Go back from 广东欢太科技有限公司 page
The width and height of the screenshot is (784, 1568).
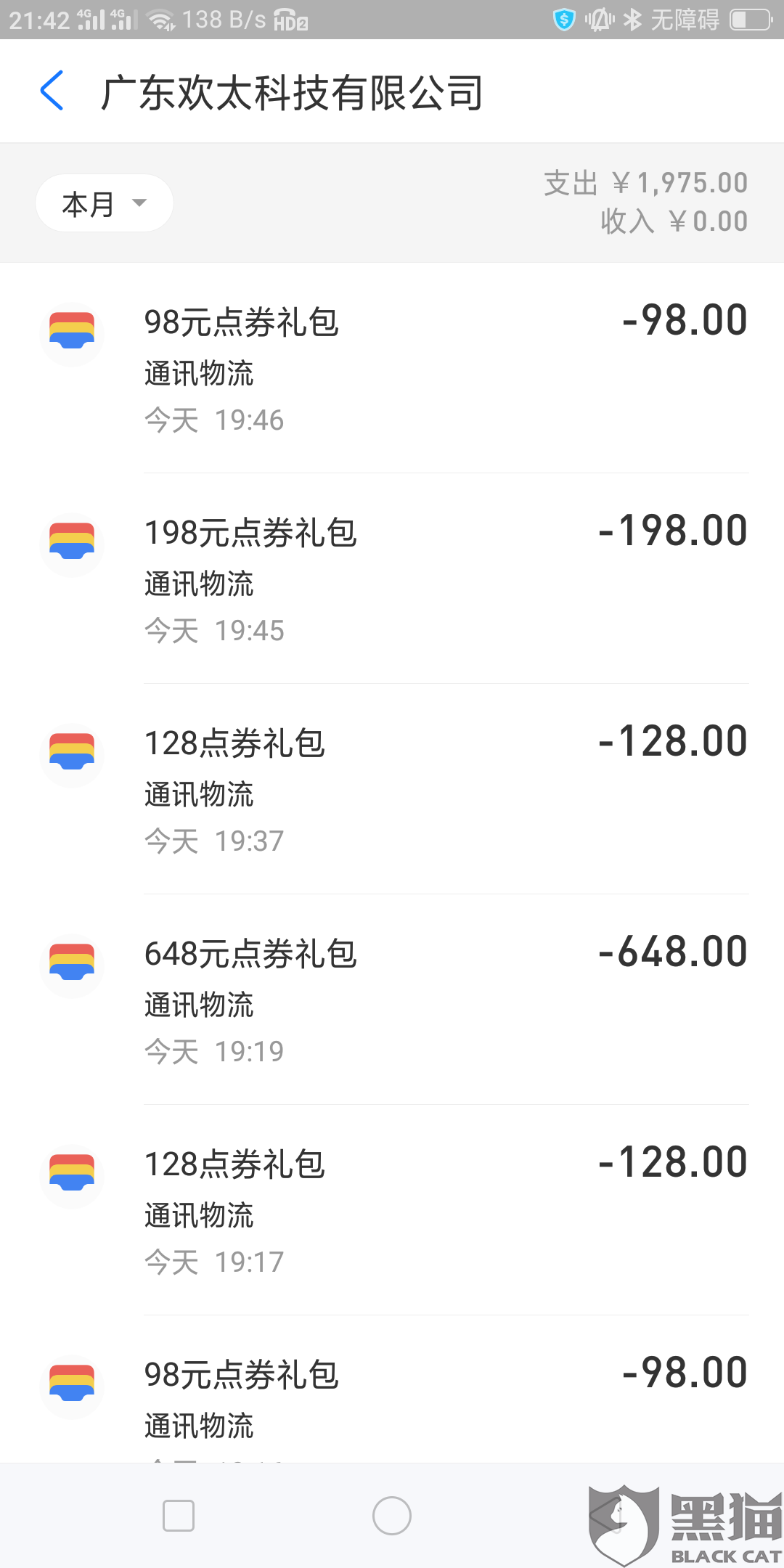(x=52, y=91)
